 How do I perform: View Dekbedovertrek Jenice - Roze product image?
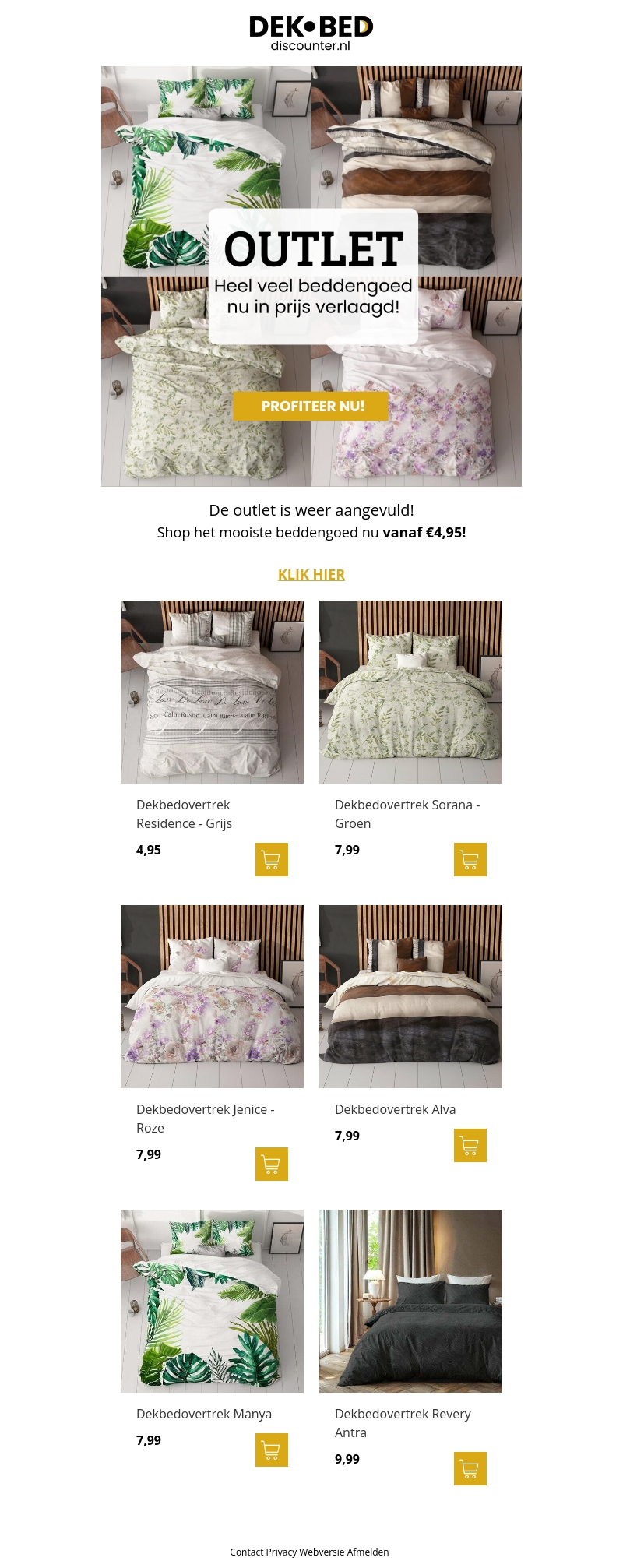pyautogui.click(x=212, y=996)
